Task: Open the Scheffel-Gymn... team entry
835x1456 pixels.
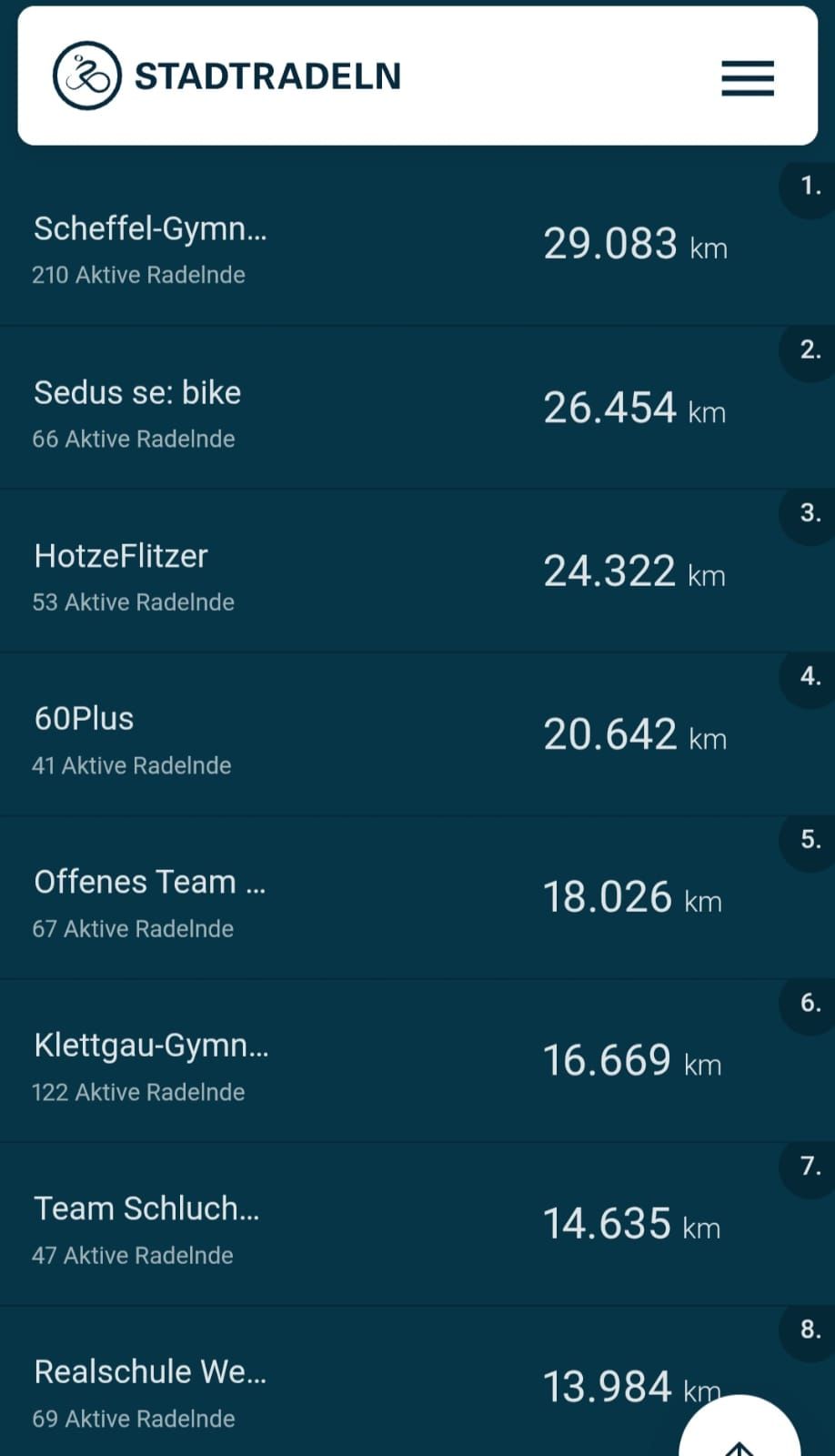Action: [417, 245]
